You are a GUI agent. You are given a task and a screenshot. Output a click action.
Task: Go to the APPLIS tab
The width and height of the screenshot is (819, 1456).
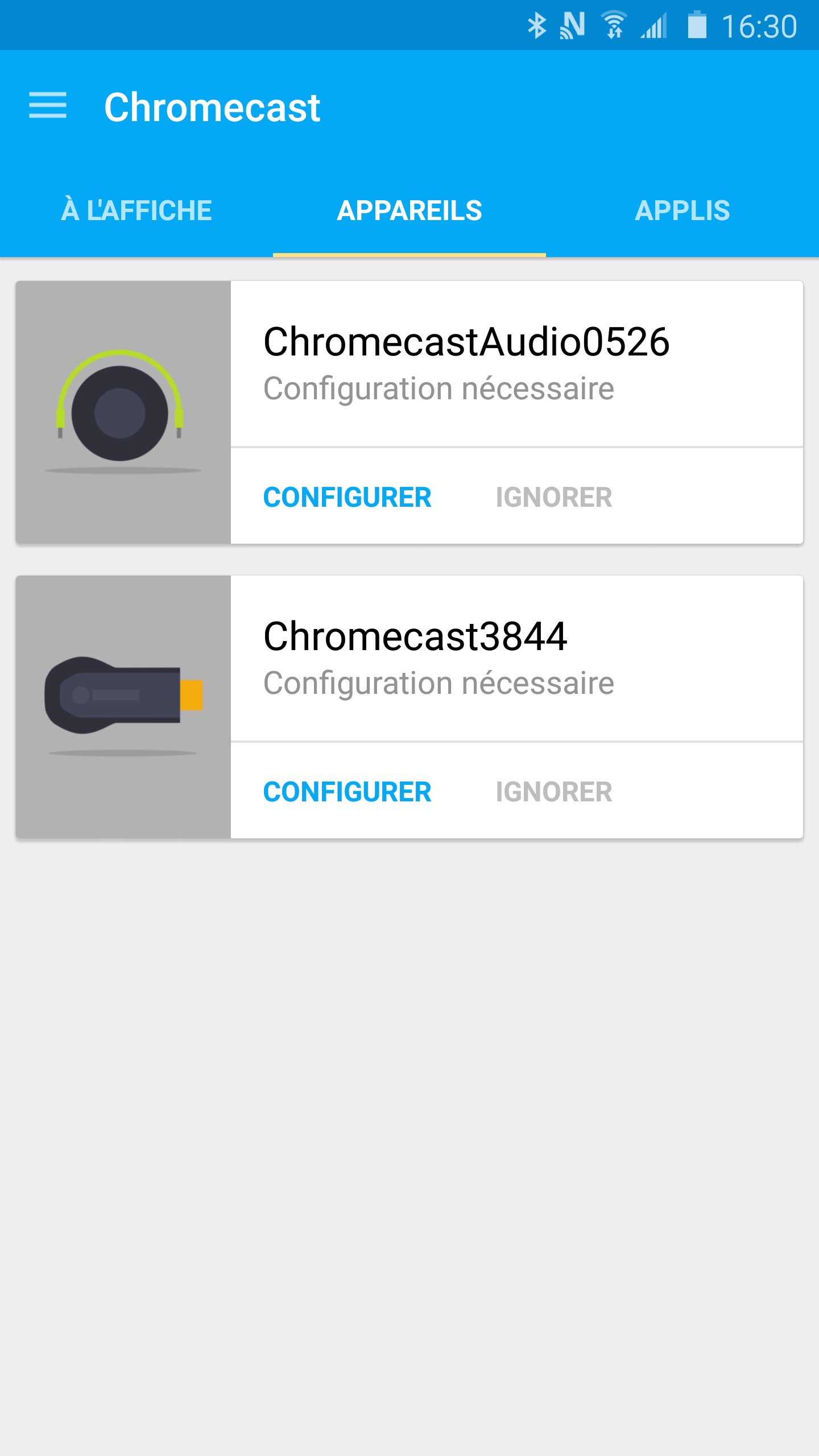tap(682, 210)
